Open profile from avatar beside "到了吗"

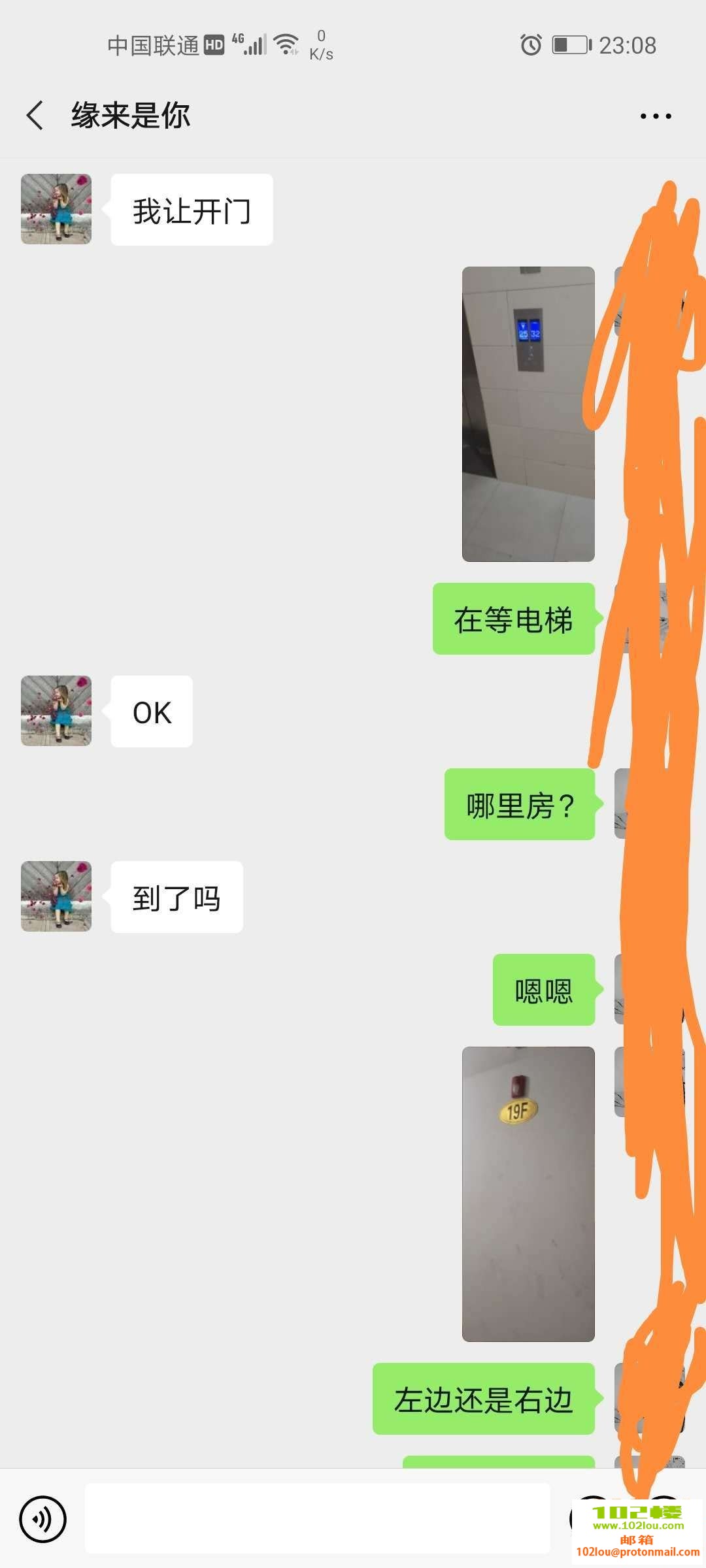(x=56, y=896)
